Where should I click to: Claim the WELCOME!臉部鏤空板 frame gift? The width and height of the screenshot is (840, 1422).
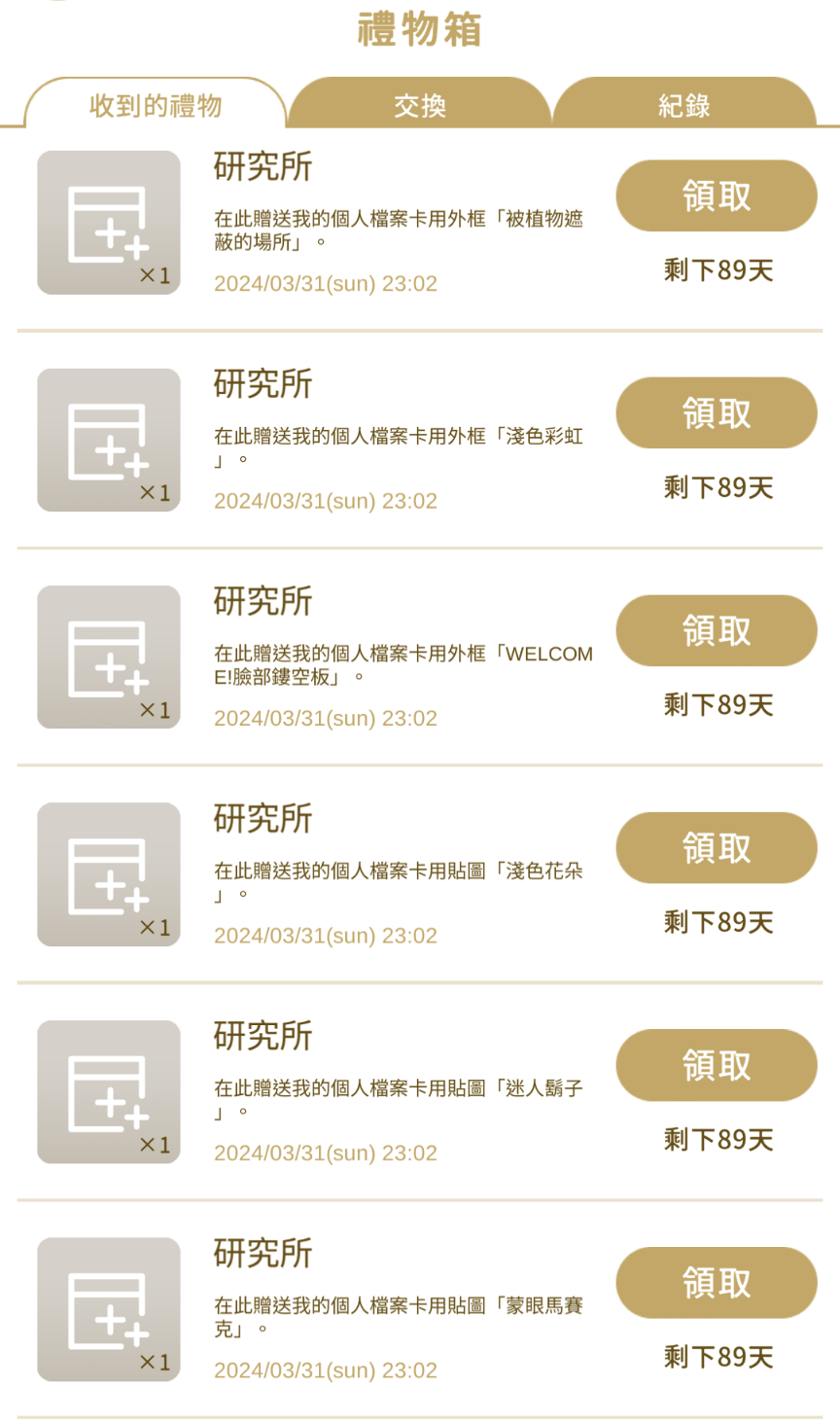click(x=717, y=630)
